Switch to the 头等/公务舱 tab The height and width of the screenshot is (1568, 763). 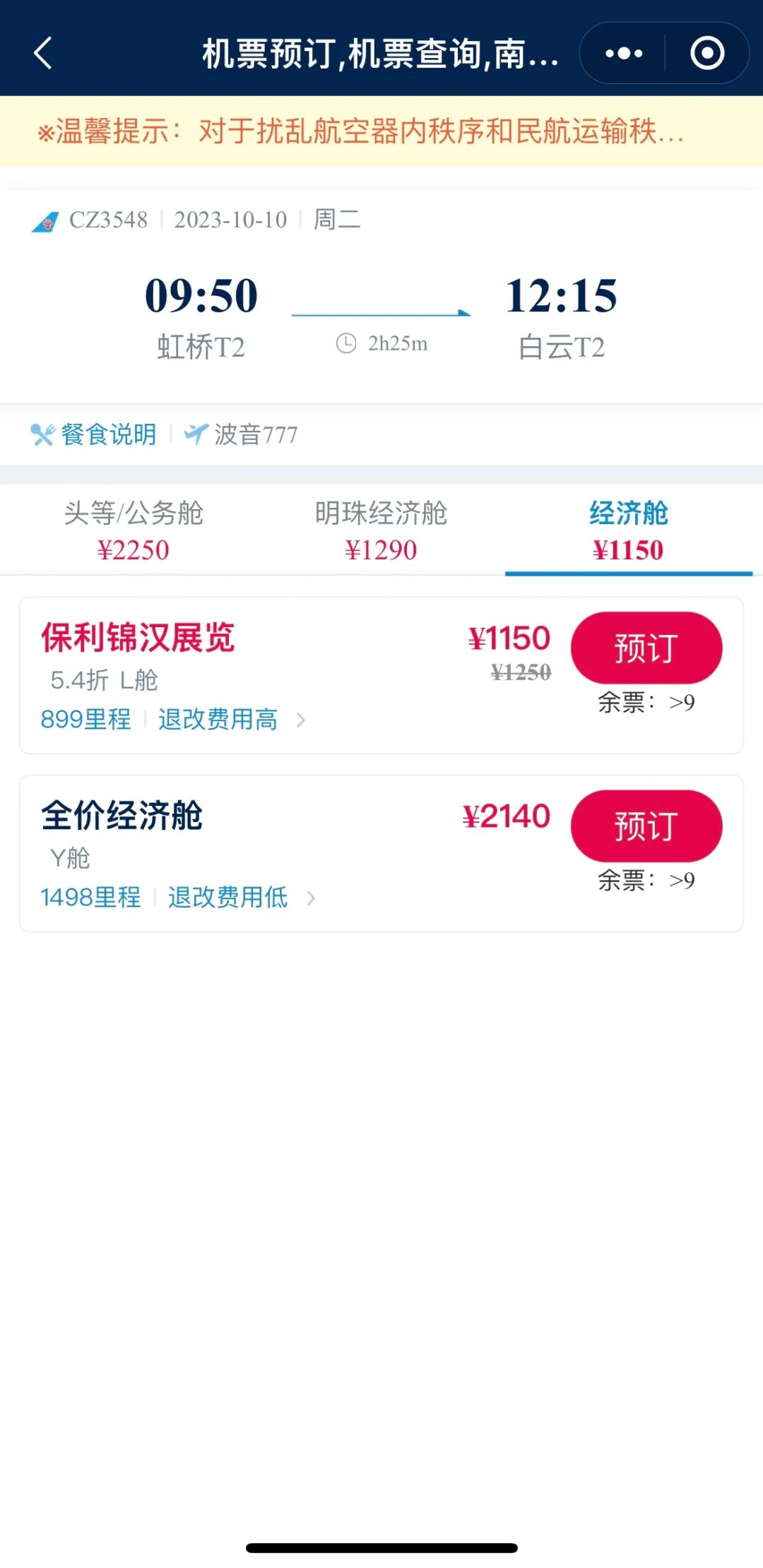pos(134,531)
